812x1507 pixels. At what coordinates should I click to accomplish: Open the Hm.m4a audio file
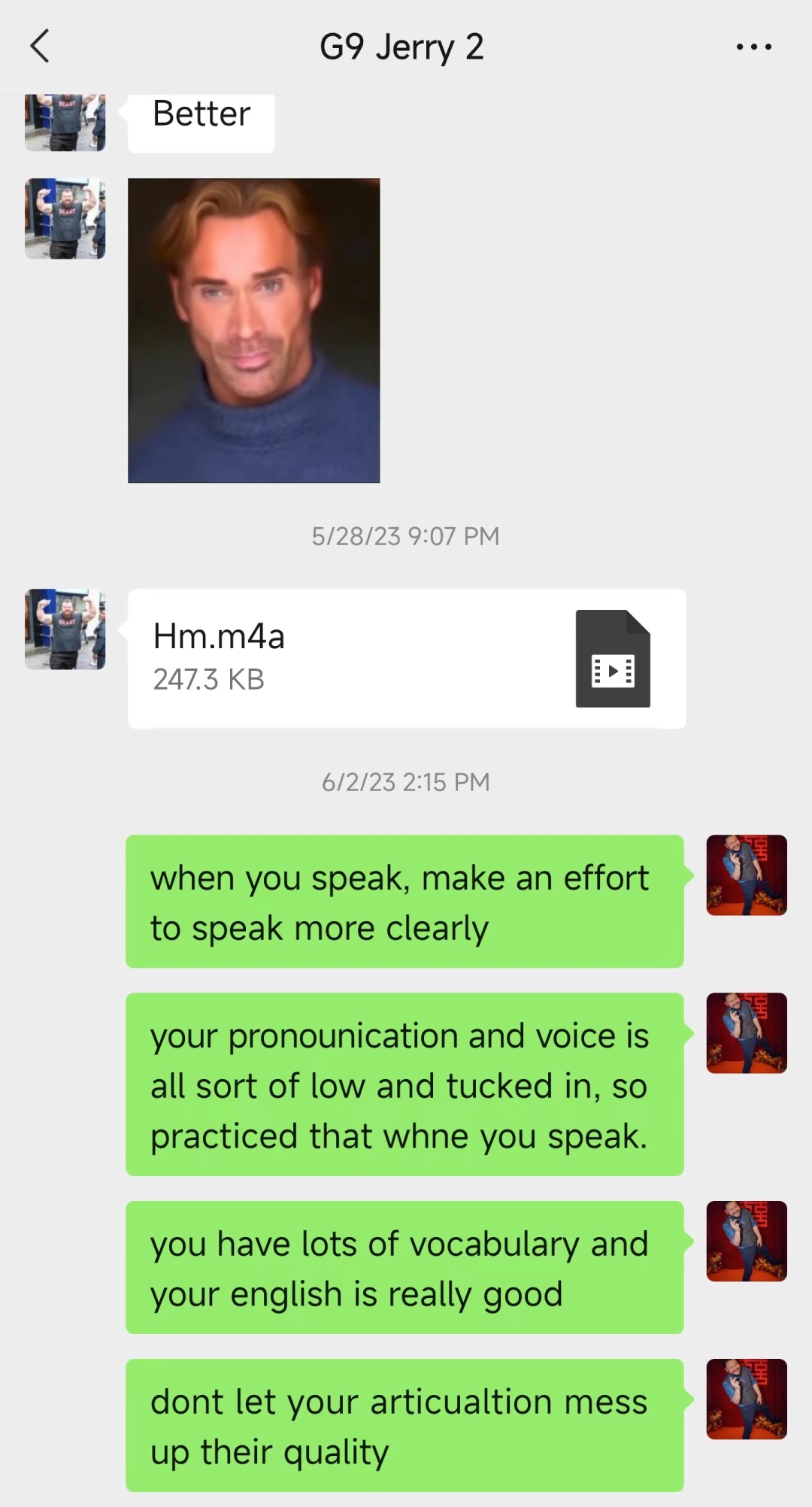click(x=406, y=658)
